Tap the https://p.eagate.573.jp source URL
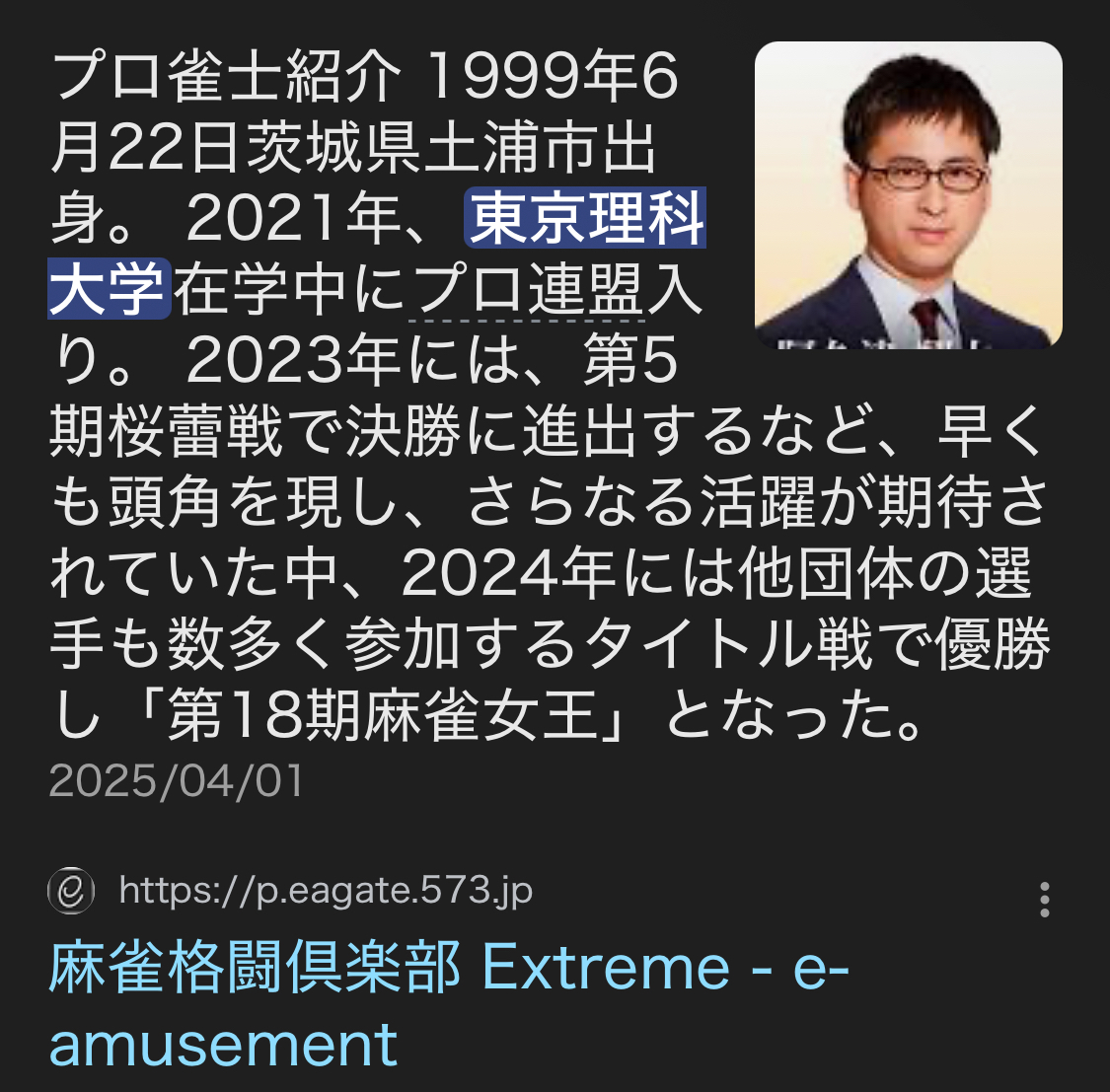 (x=326, y=891)
